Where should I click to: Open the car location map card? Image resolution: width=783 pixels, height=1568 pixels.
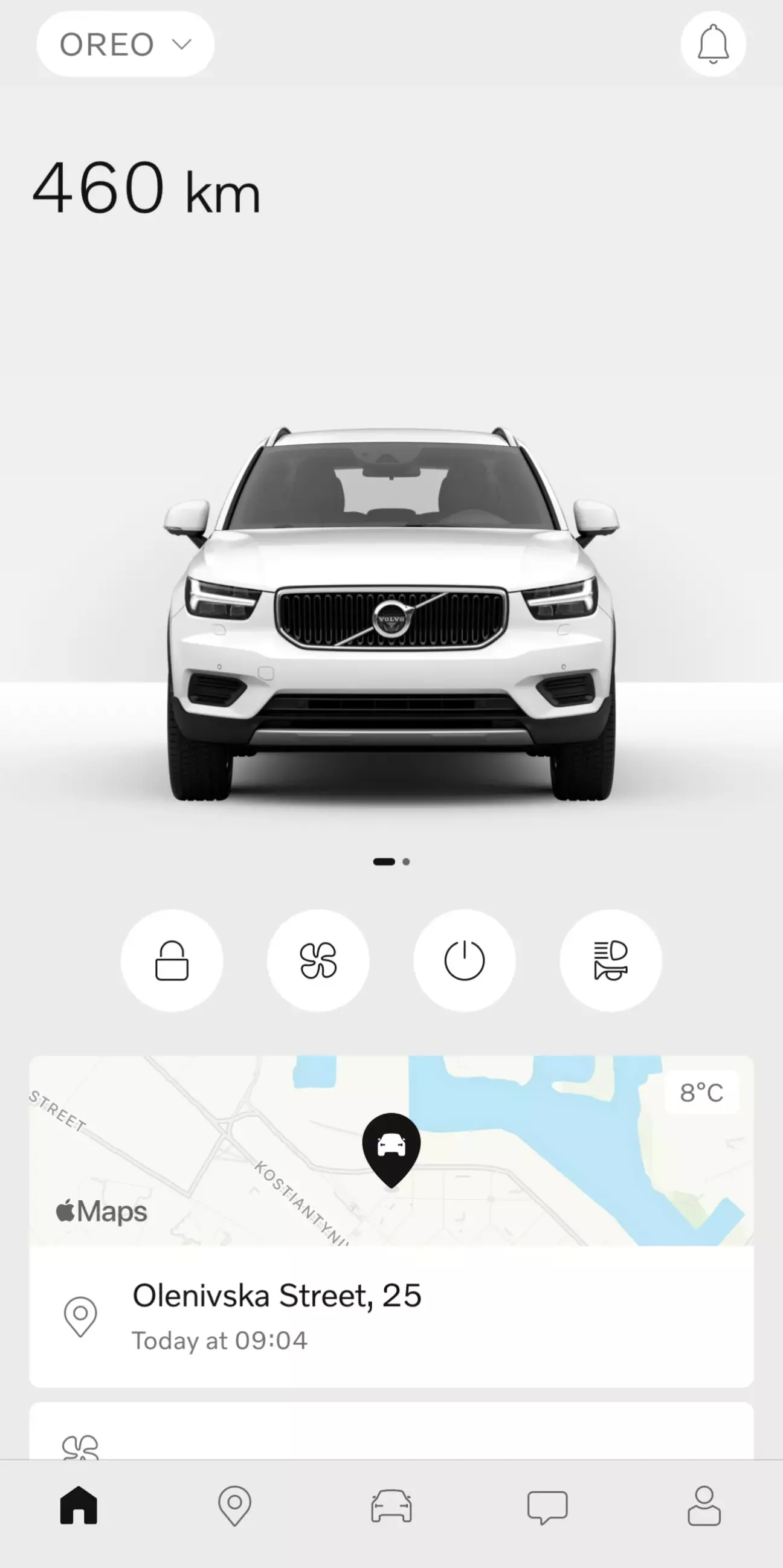(391, 1151)
